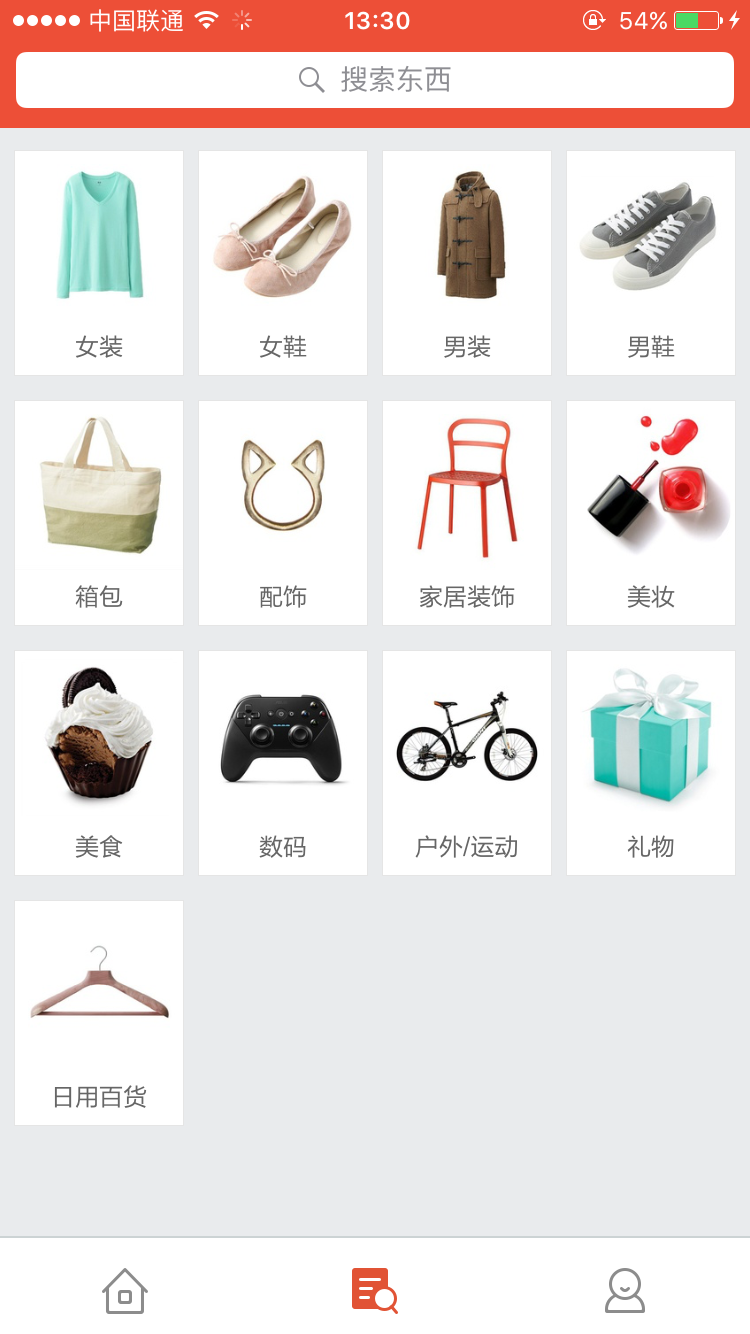Switch to the home tab
The width and height of the screenshot is (750, 1334).
(125, 1290)
